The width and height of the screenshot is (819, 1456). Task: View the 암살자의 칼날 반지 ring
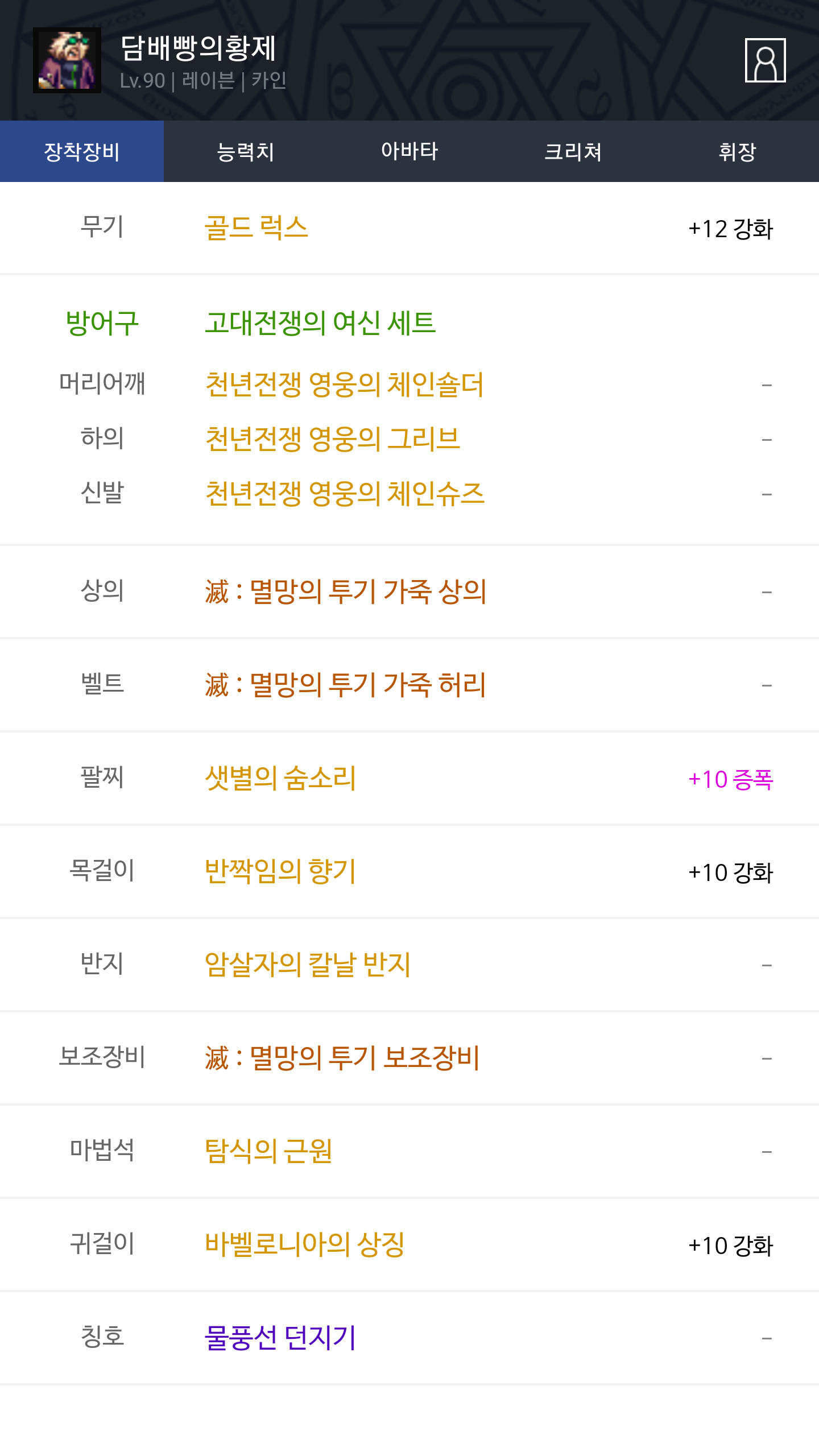coord(308,965)
